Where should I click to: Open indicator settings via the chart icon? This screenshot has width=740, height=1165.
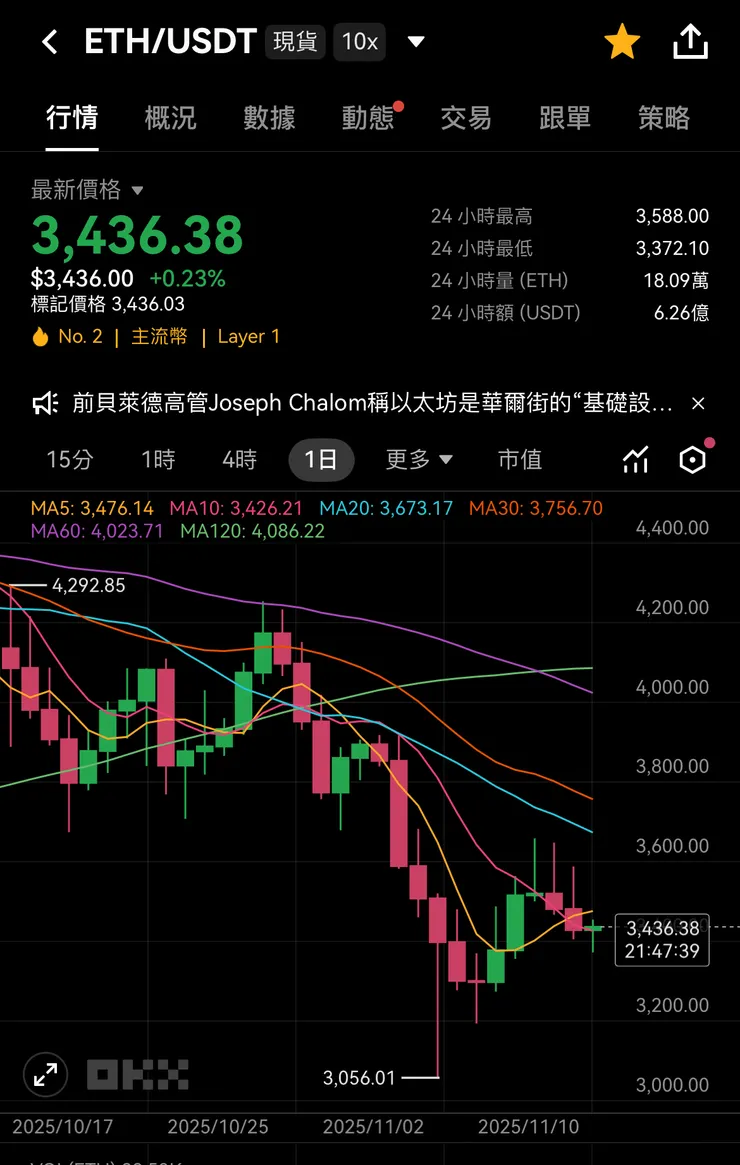[635, 459]
